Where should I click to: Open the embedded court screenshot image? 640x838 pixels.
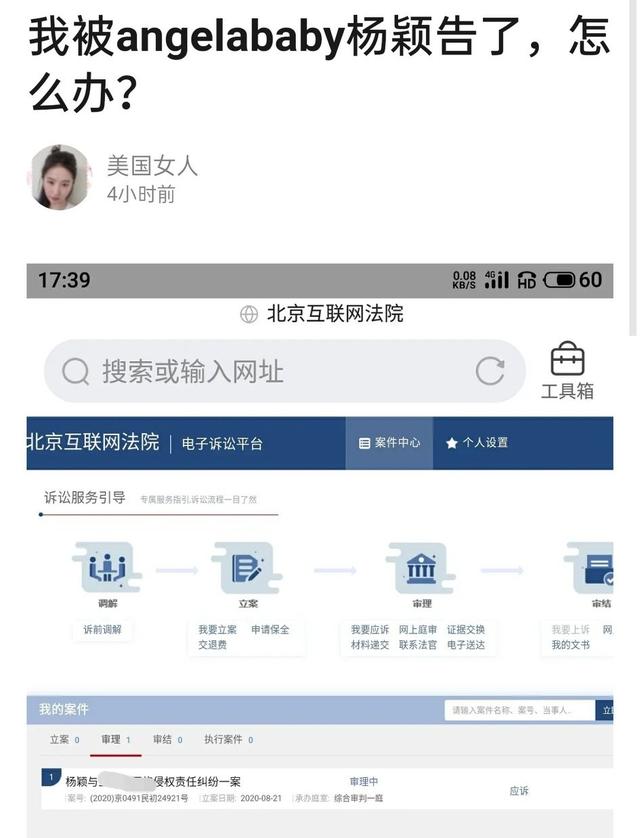(320, 550)
